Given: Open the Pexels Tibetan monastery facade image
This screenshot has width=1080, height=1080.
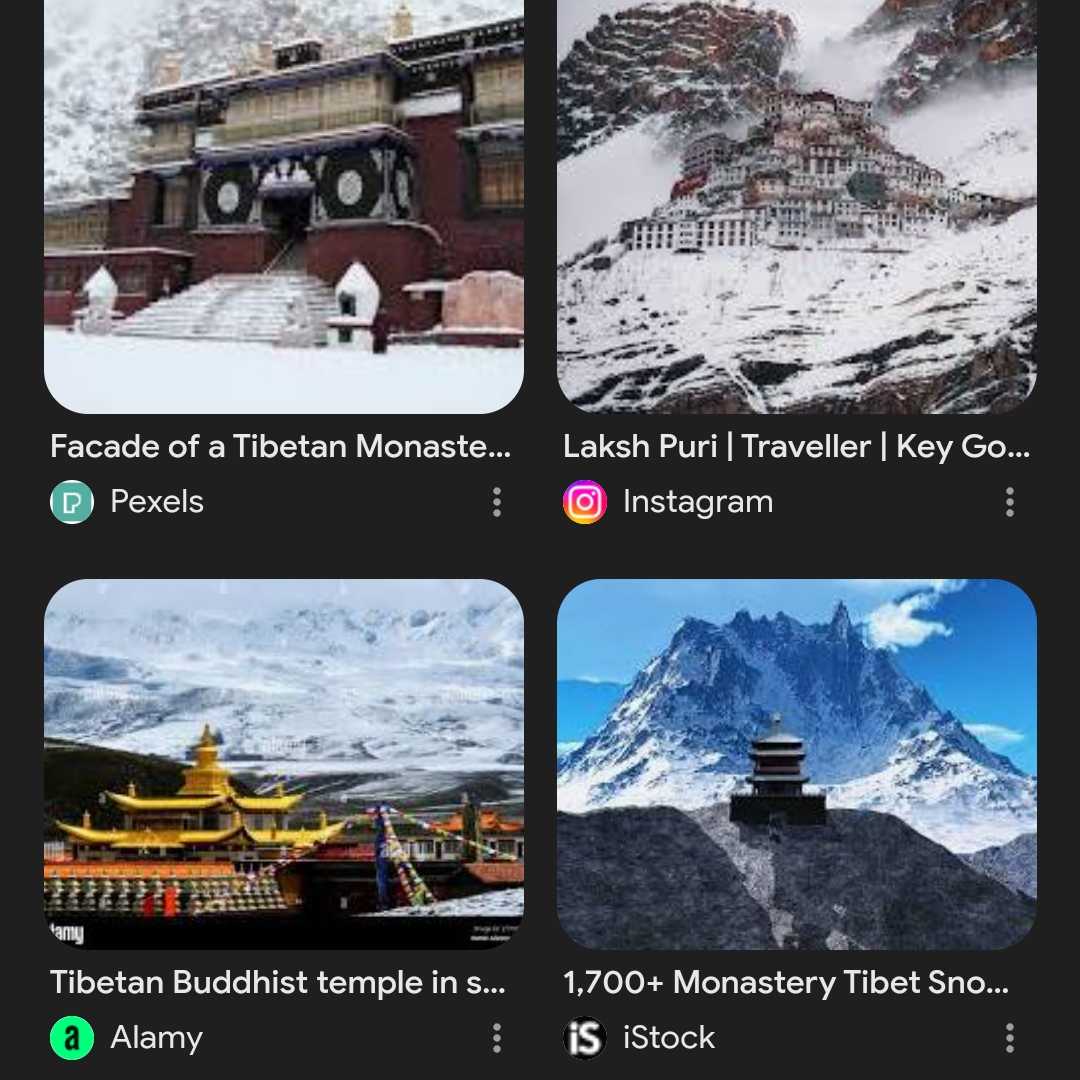Looking at the screenshot, I should (283, 205).
